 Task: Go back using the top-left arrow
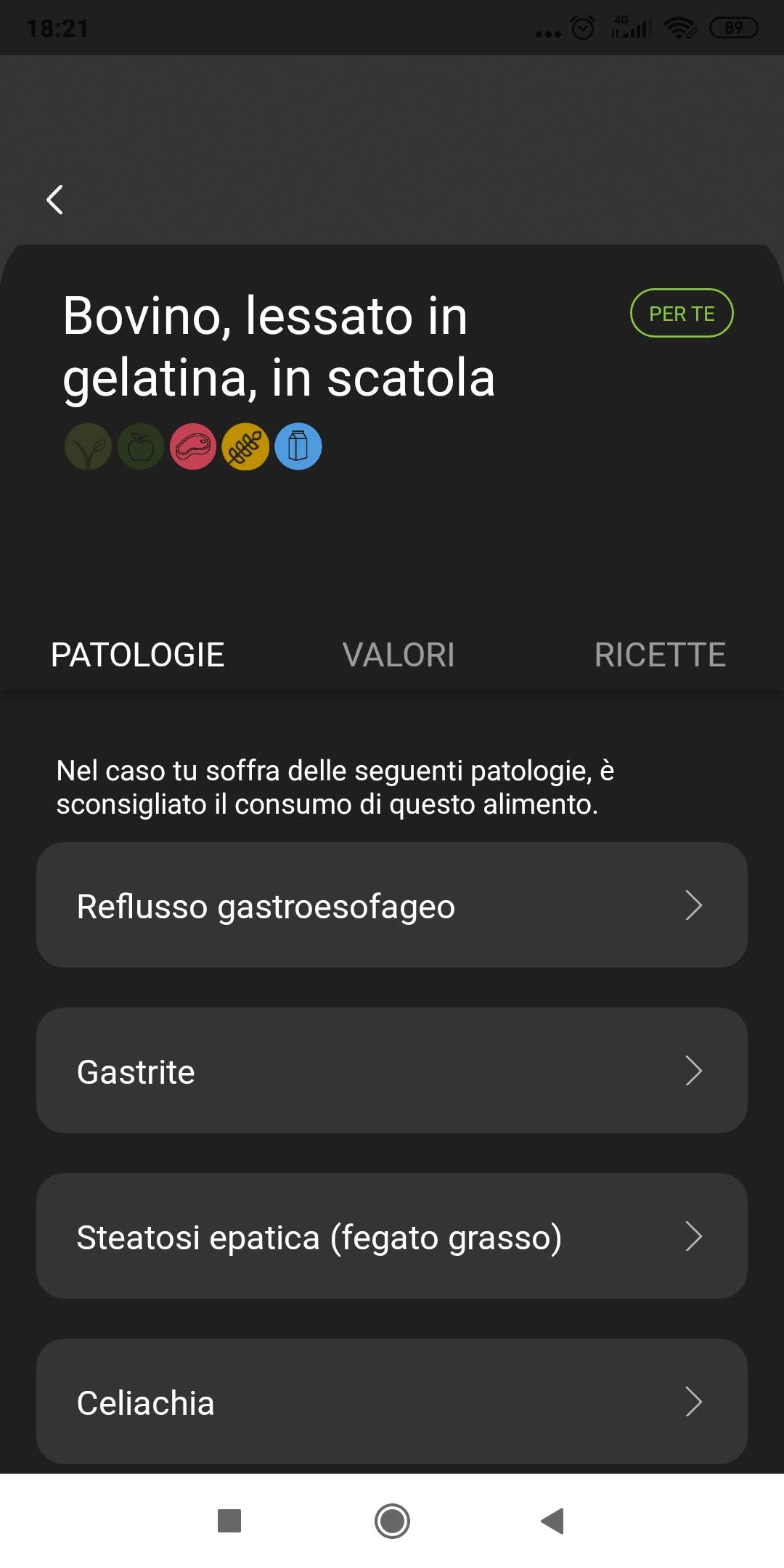[54, 200]
